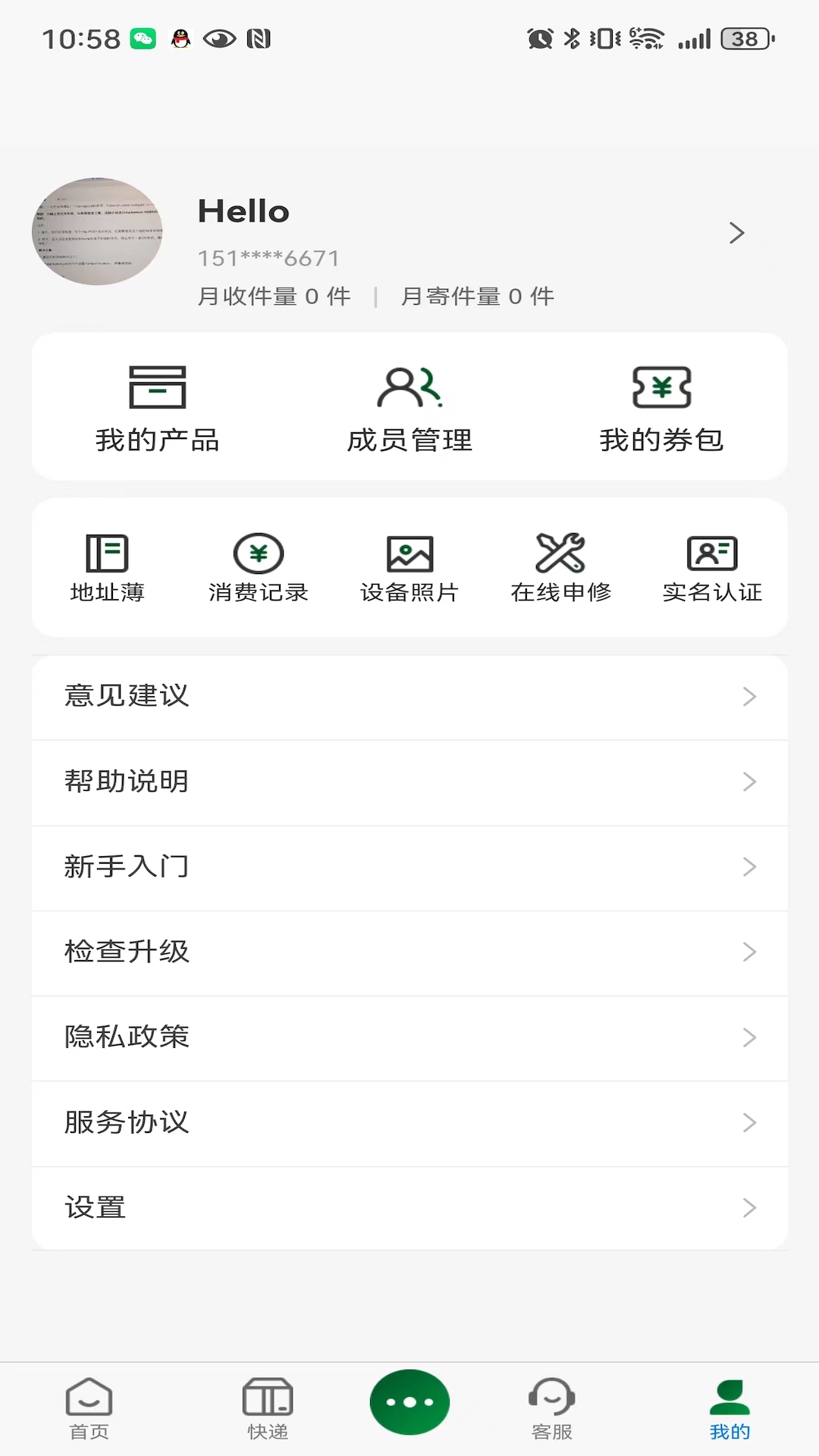View 消费记录 spending records
The width and height of the screenshot is (819, 1456).
tap(259, 567)
